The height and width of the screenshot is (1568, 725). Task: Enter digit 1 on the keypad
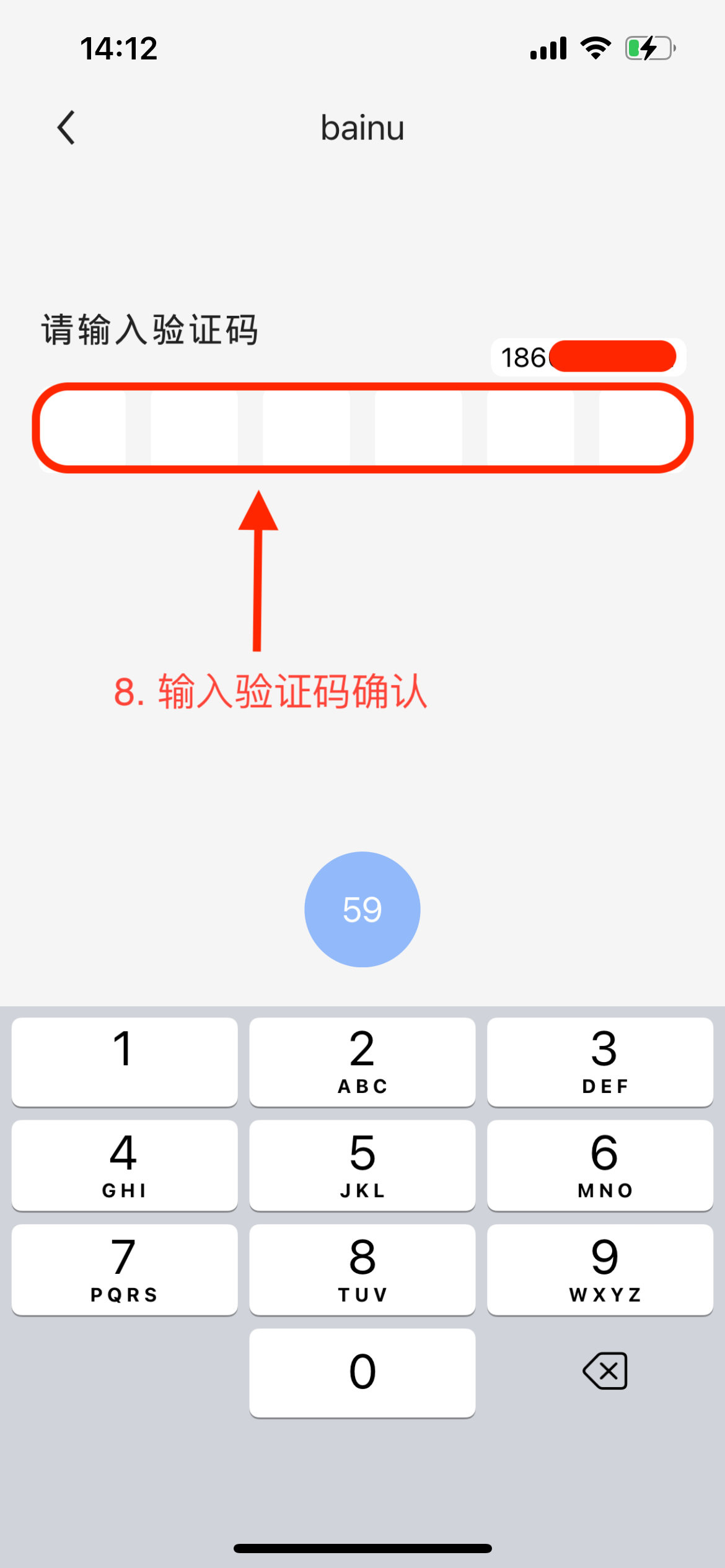click(x=125, y=1061)
